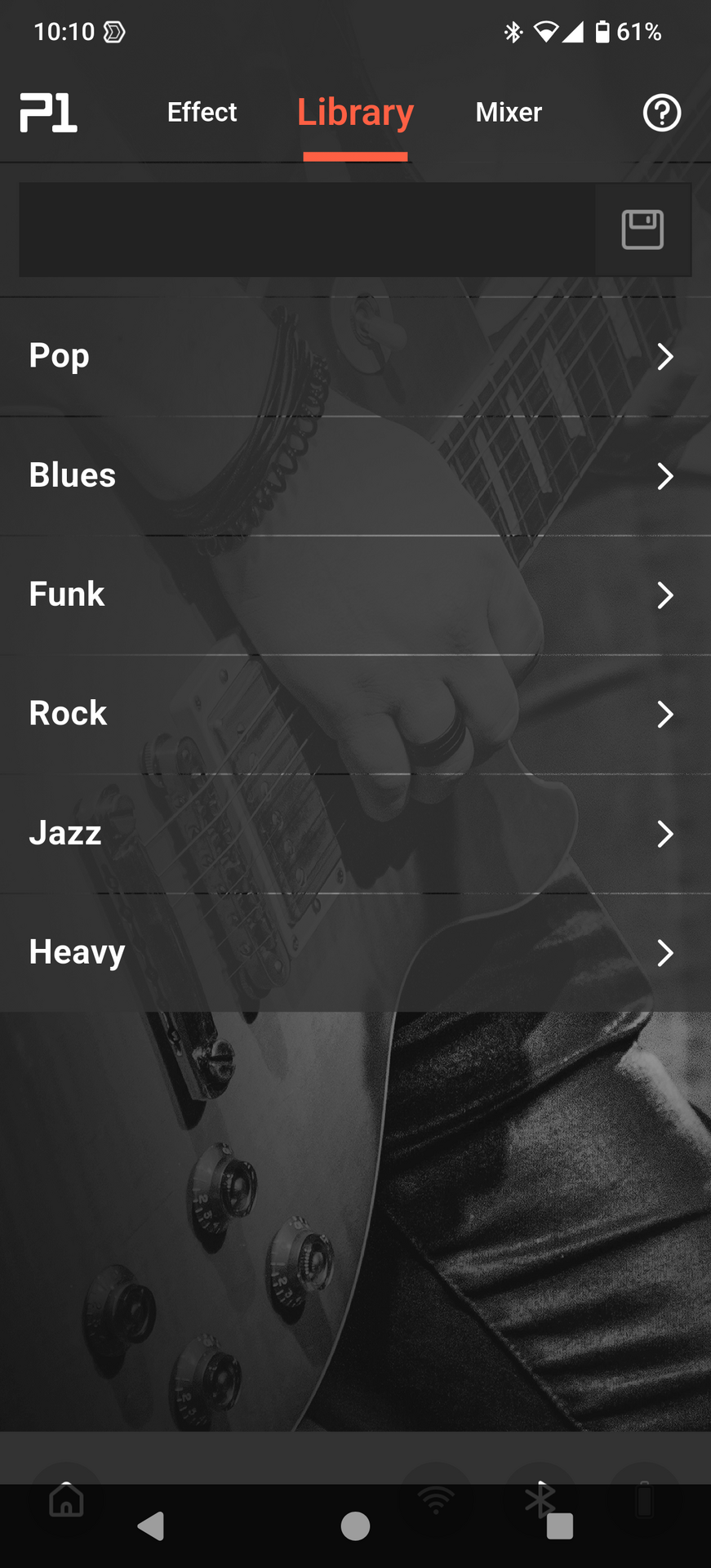This screenshot has height=1568, width=711.
Task: Show the Rock preset list
Action: coord(355,714)
